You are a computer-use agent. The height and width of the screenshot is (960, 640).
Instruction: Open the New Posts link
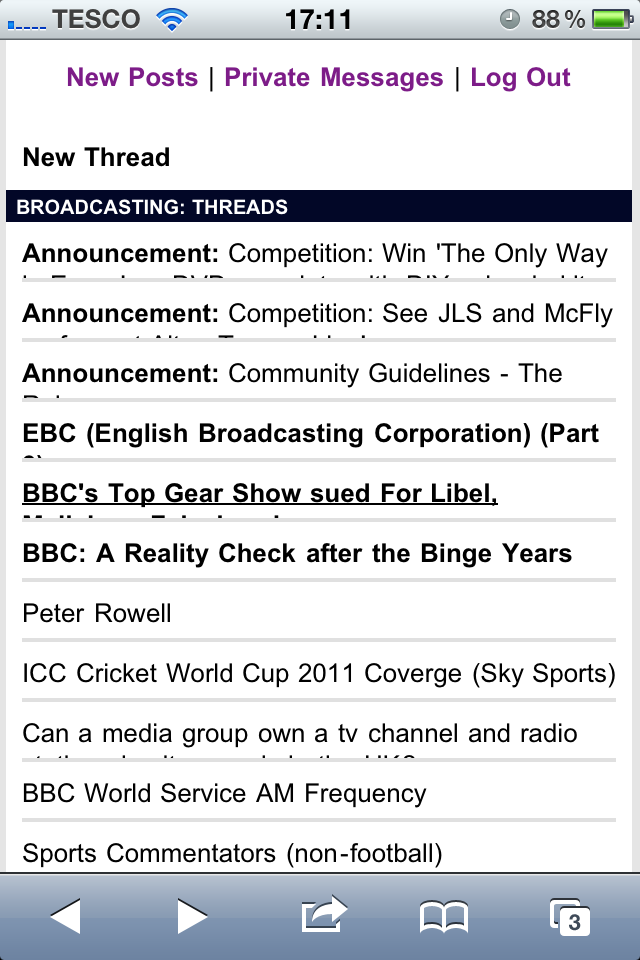[x=132, y=78]
